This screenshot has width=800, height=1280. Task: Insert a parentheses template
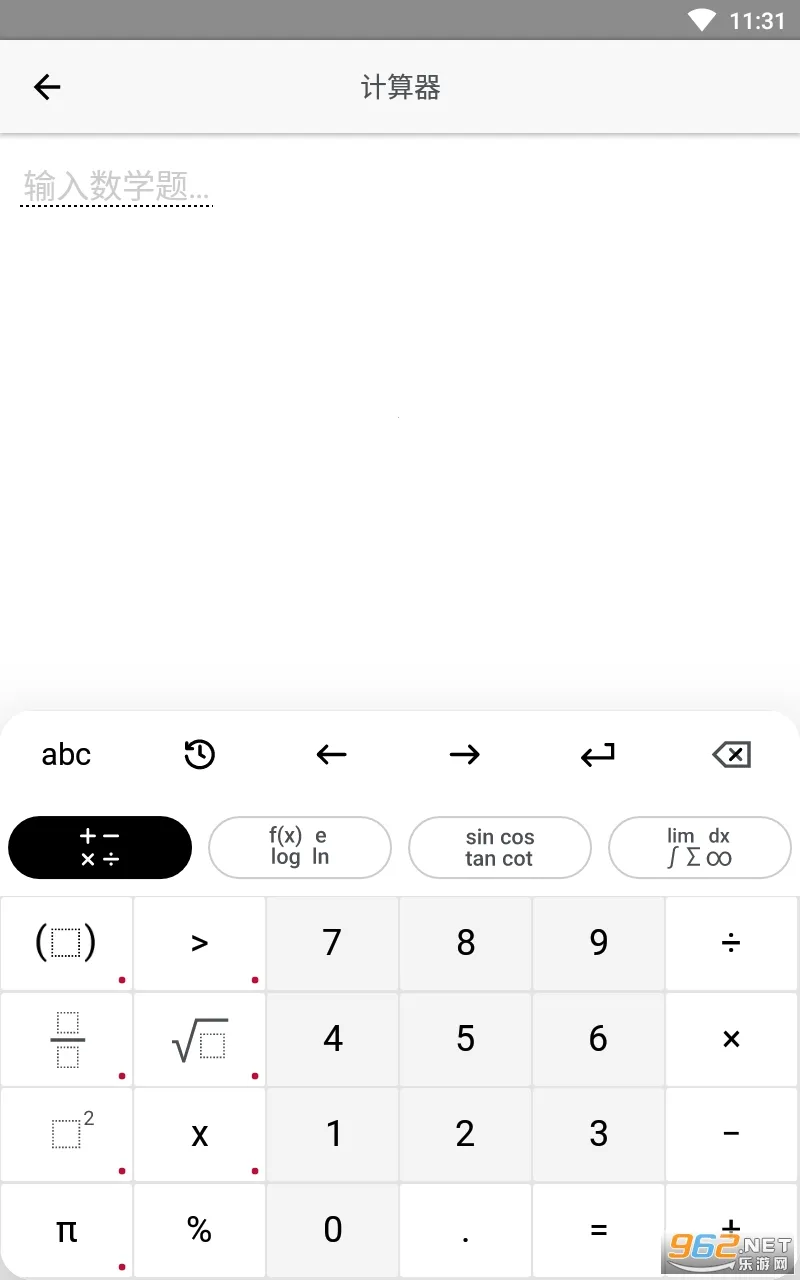pos(66,942)
